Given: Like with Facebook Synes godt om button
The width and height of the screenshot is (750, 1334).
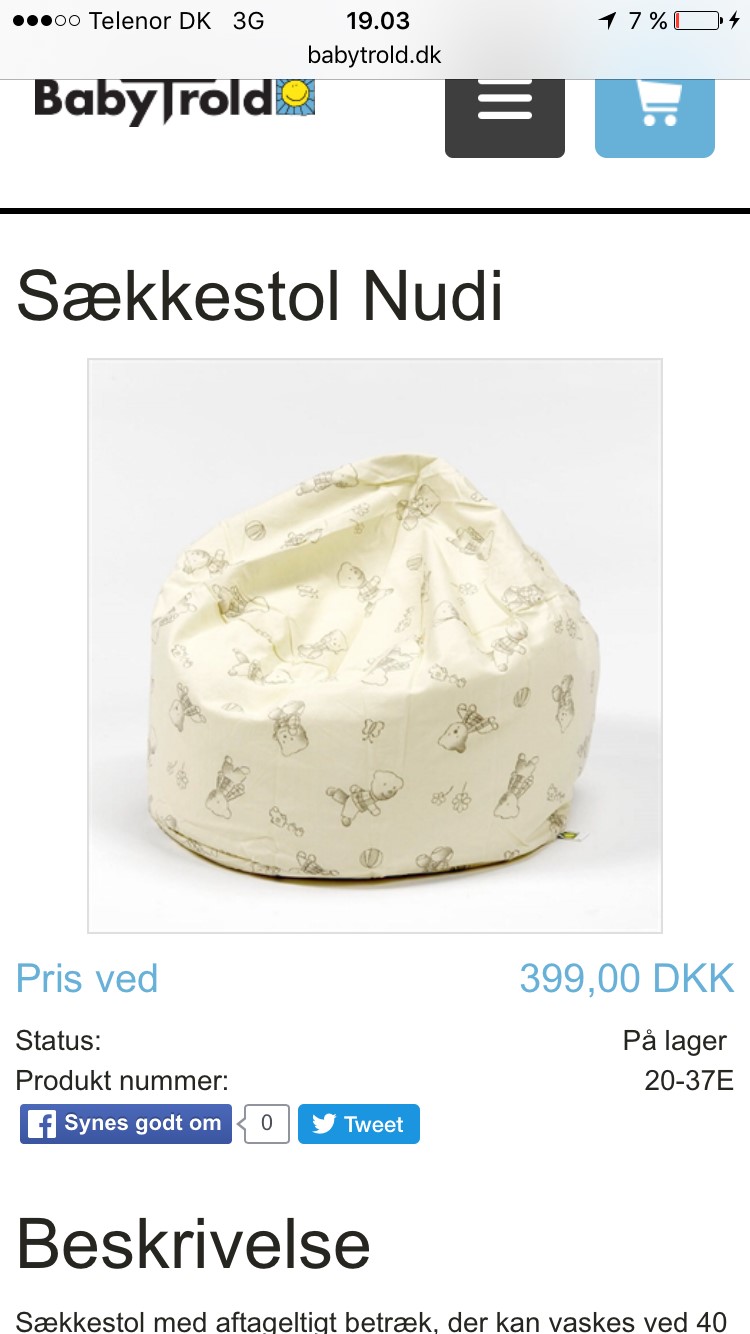Looking at the screenshot, I should 126,1124.
